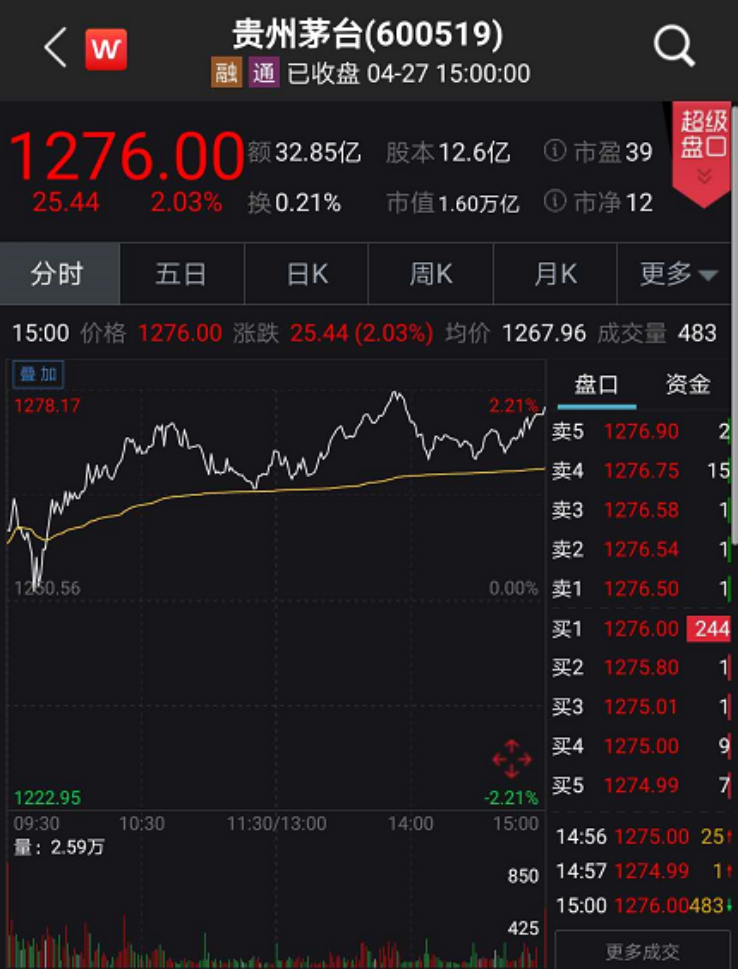Select the 盘口 order book tab
This screenshot has height=970, width=738.
point(596,385)
